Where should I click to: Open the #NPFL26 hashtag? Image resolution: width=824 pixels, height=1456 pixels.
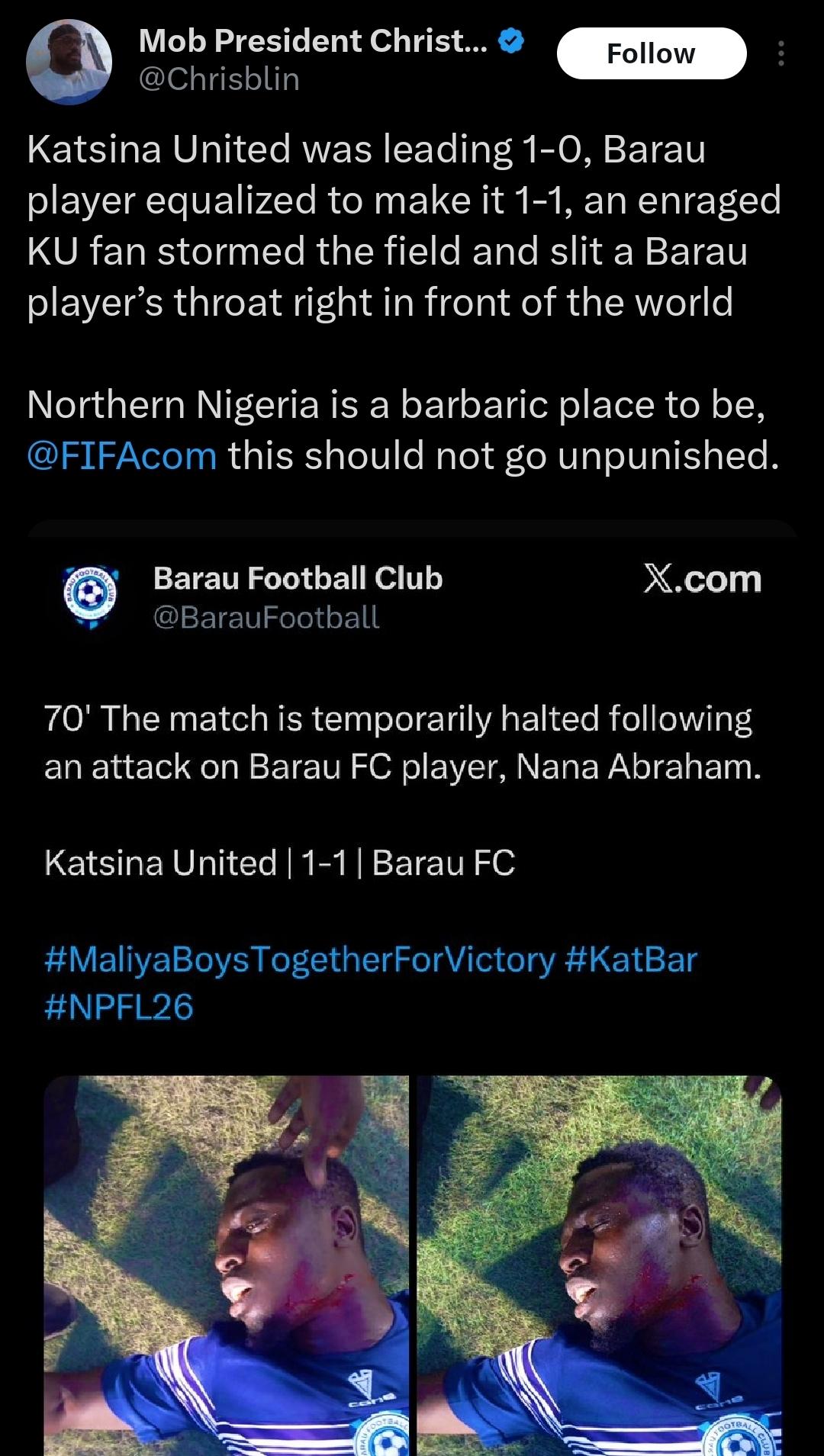click(119, 1007)
